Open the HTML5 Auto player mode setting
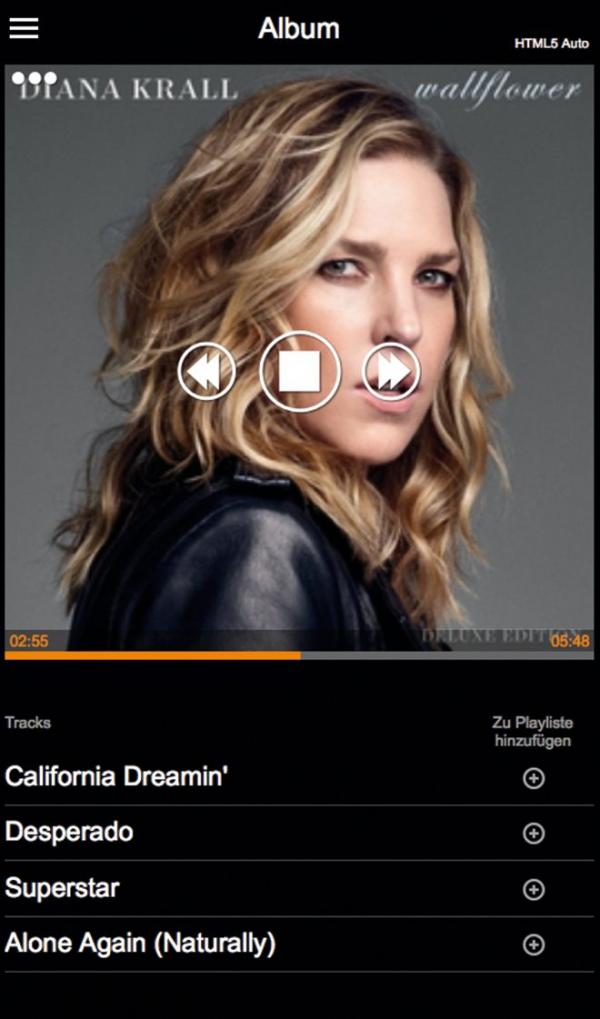Image resolution: width=600 pixels, height=1019 pixels. coord(551,44)
